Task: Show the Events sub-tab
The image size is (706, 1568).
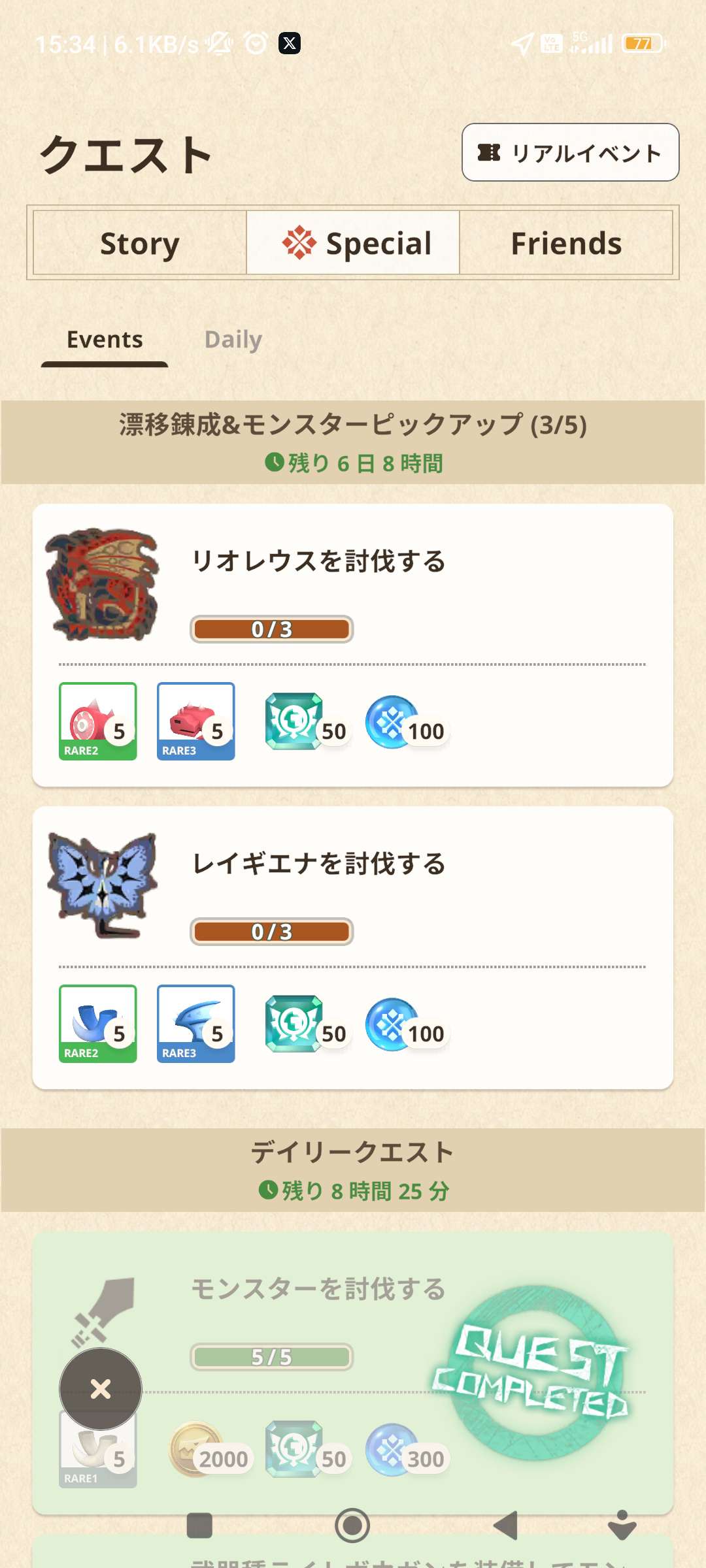Action: [105, 340]
